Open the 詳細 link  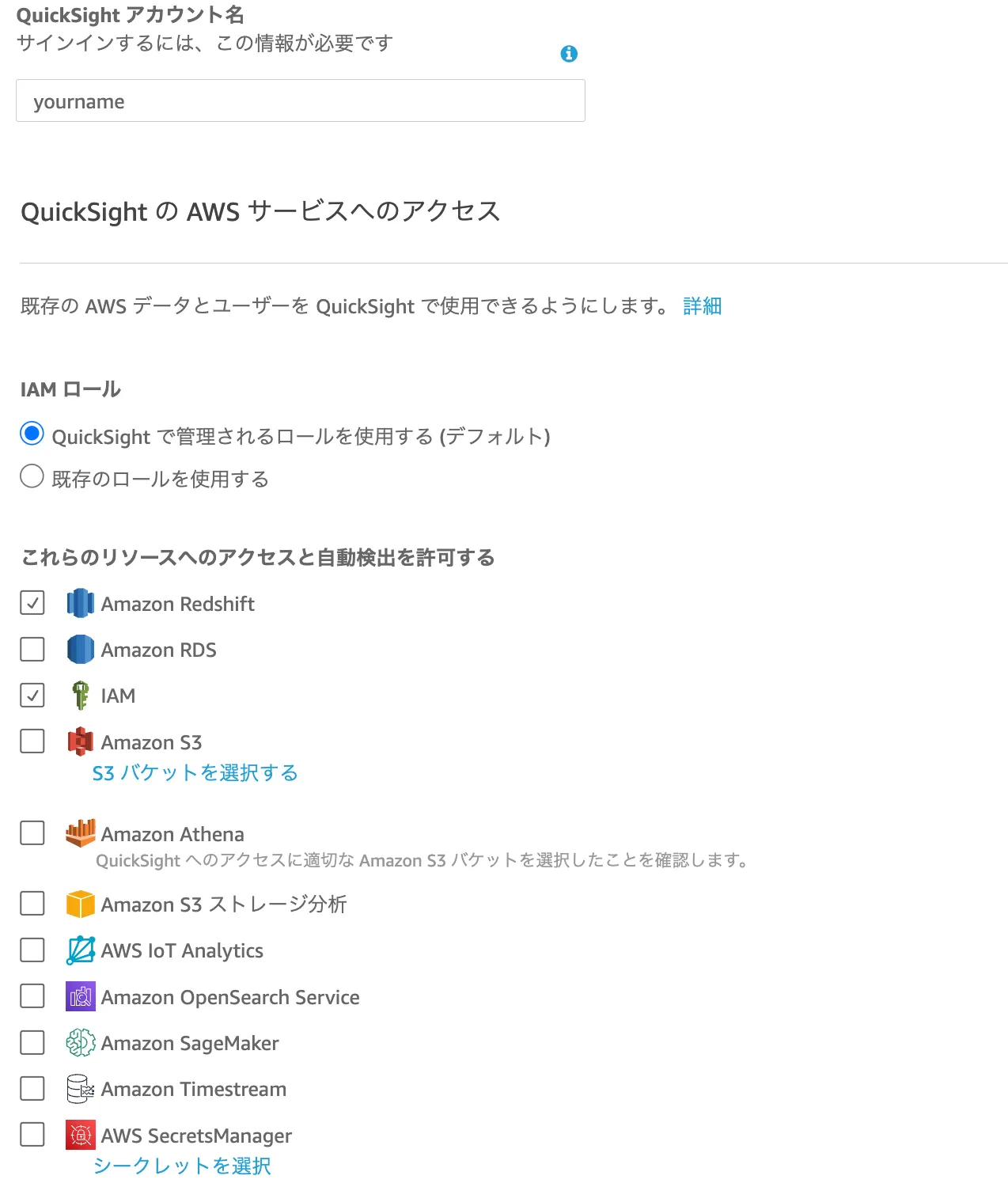pyautogui.click(x=702, y=306)
